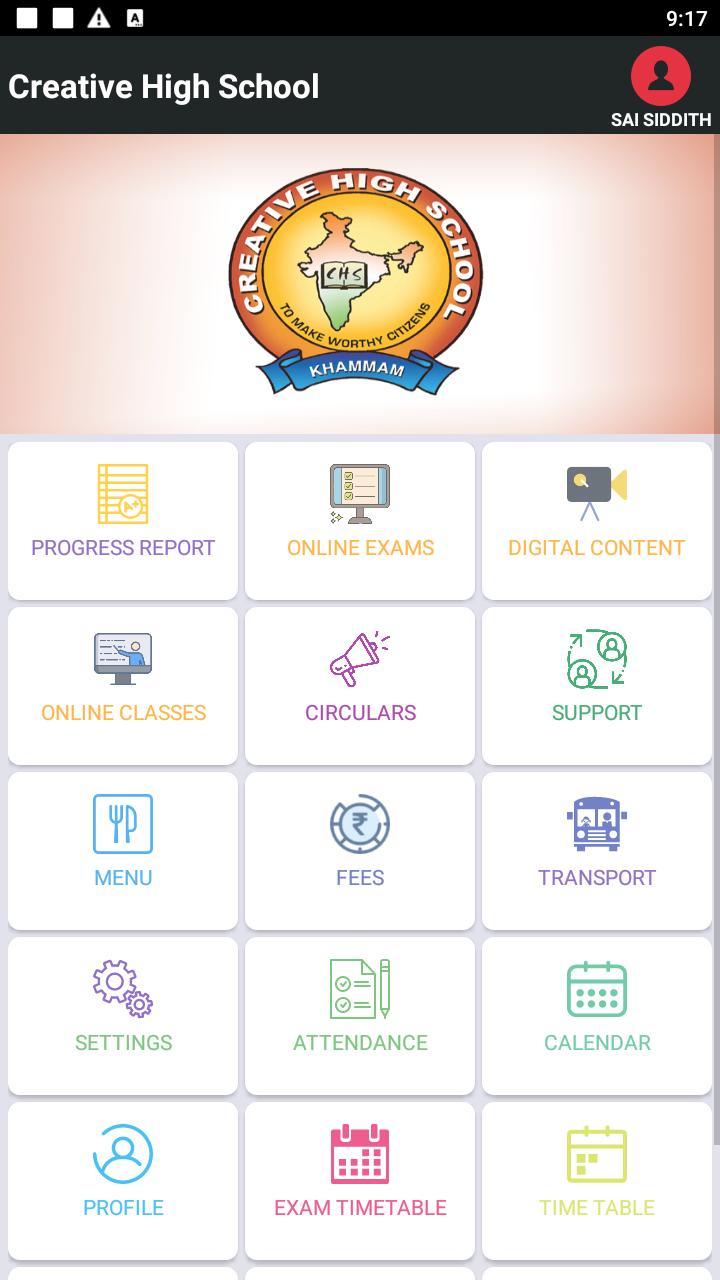This screenshot has width=720, height=1280.
Task: Select SAI SIDDITH profile name label
Action: 661,118
